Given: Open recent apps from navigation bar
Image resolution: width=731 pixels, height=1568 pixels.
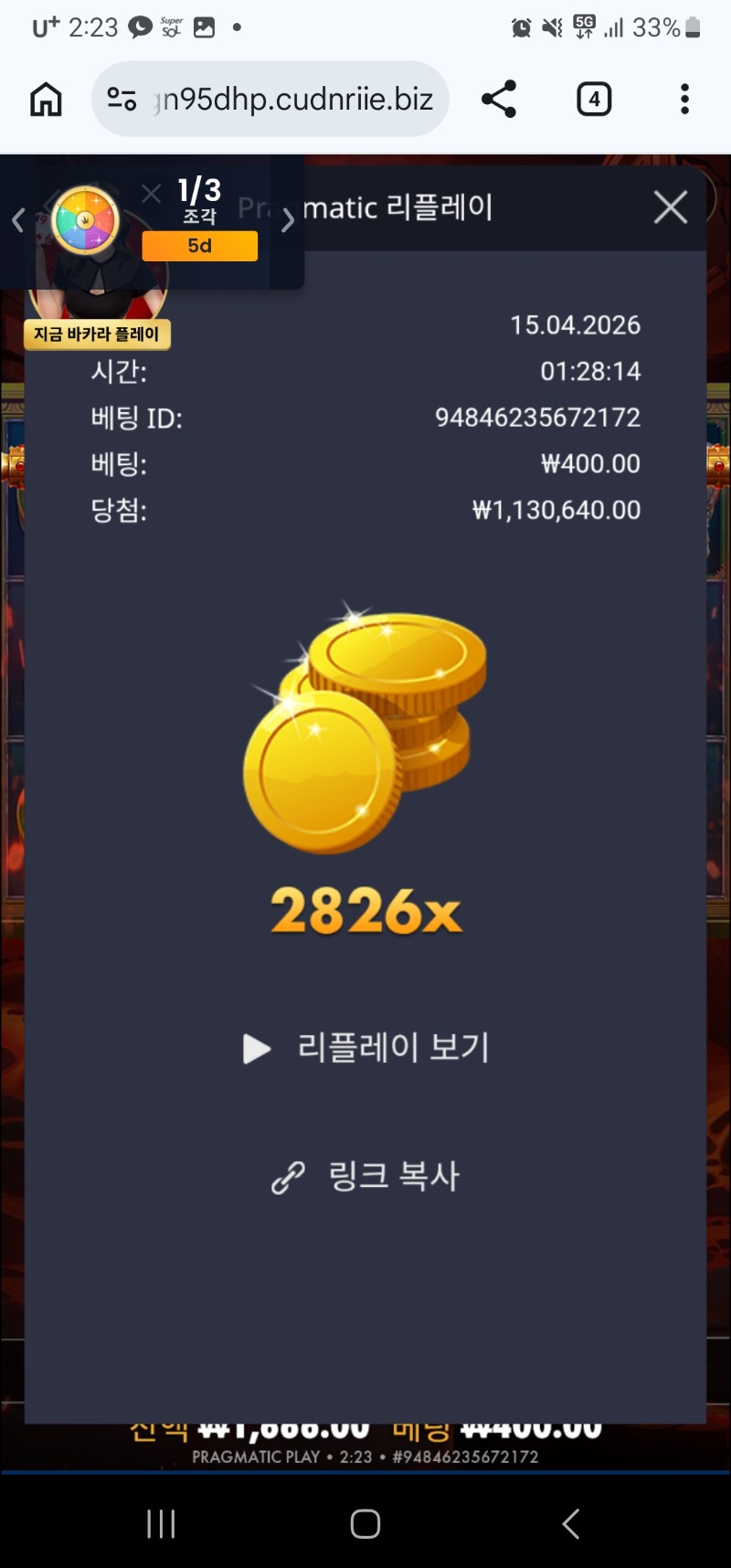Looking at the screenshot, I should pyautogui.click(x=161, y=1523).
